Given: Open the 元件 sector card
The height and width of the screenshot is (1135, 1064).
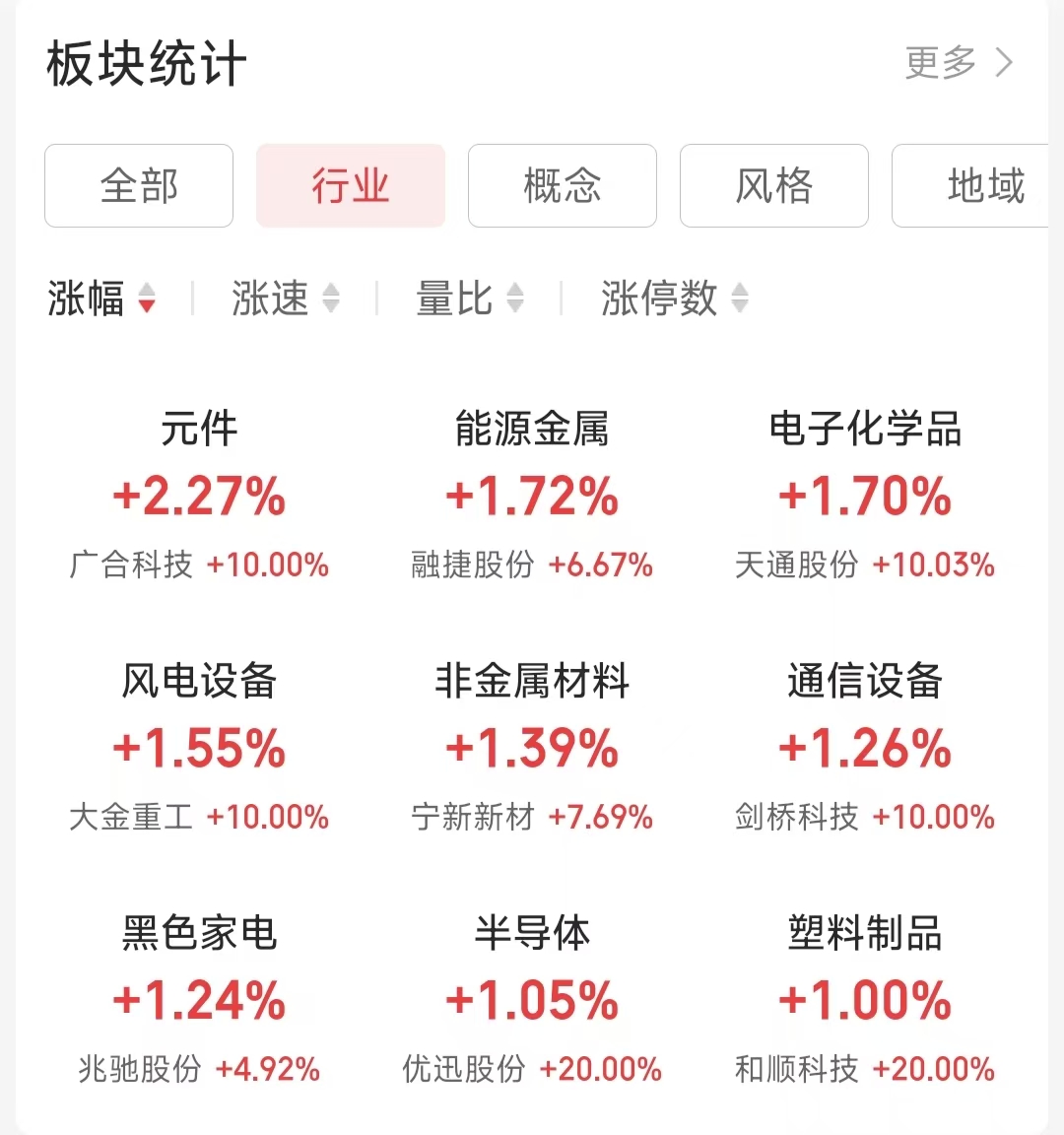Looking at the screenshot, I should (199, 496).
